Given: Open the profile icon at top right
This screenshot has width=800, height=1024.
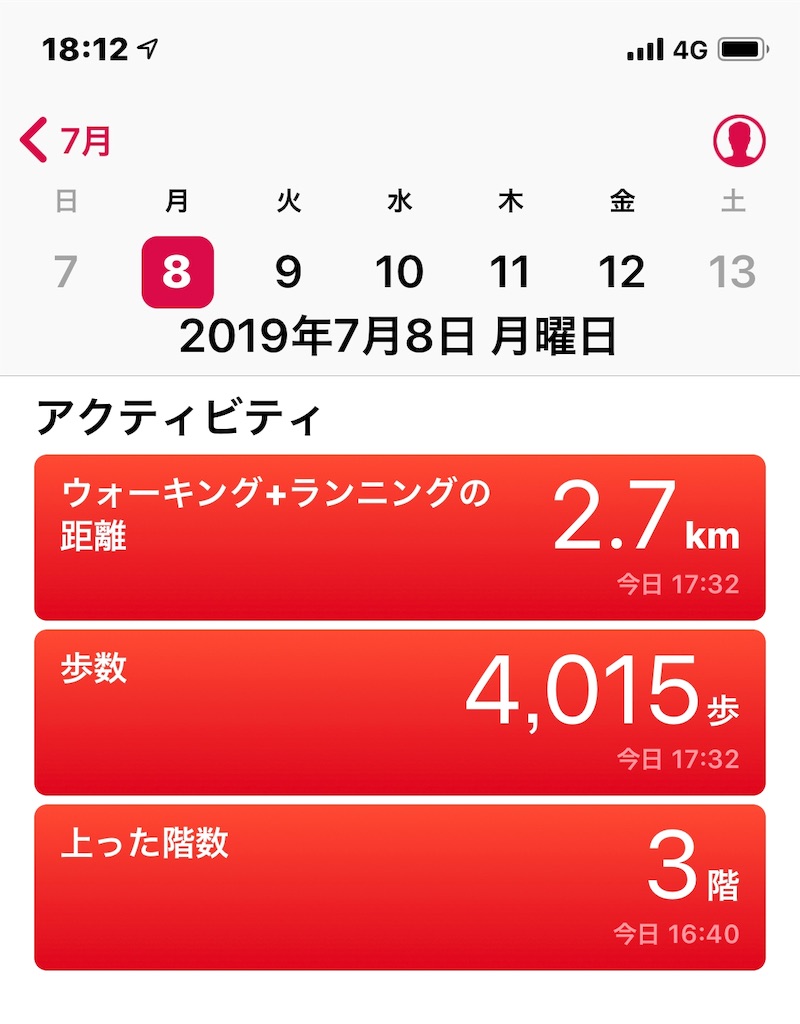Looking at the screenshot, I should [739, 140].
